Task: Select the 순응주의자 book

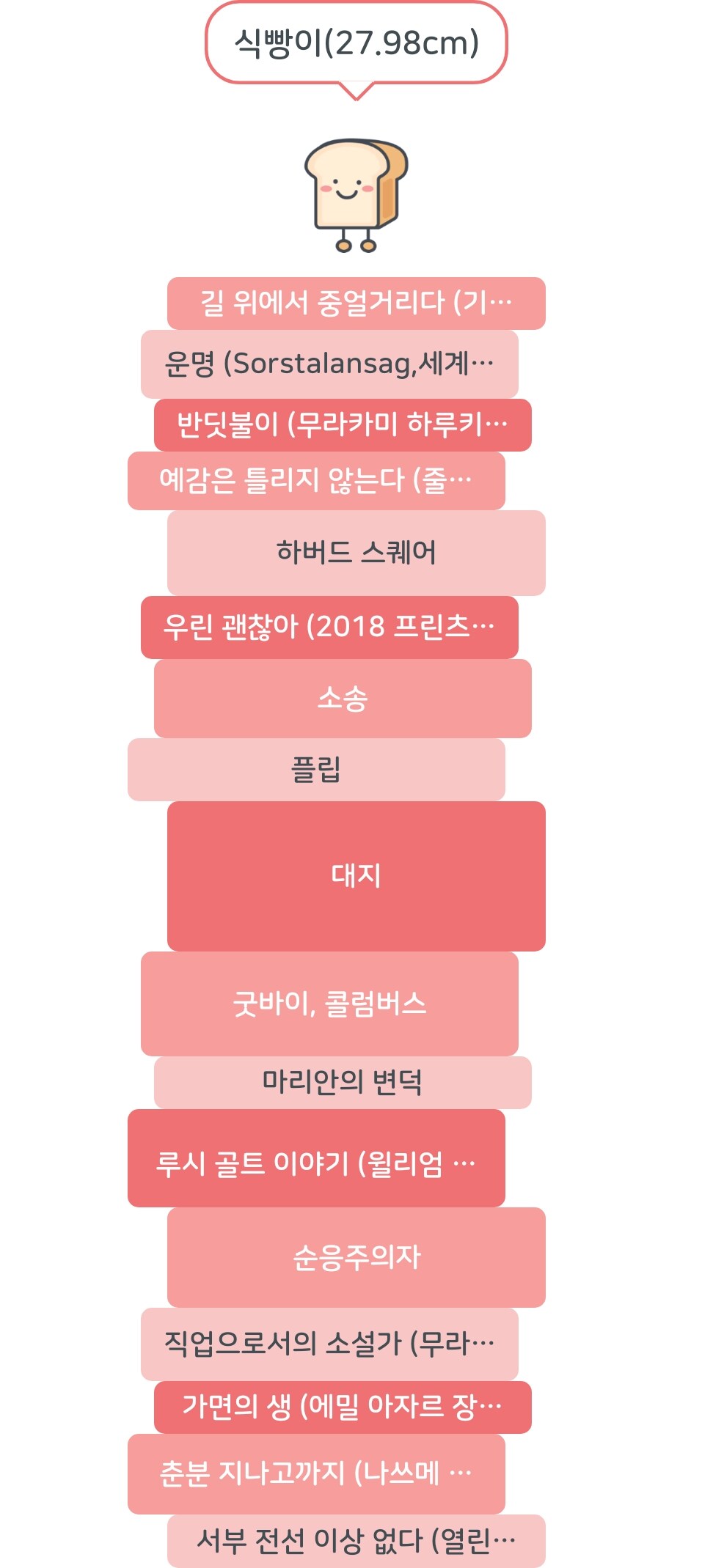Action: coord(356,1256)
